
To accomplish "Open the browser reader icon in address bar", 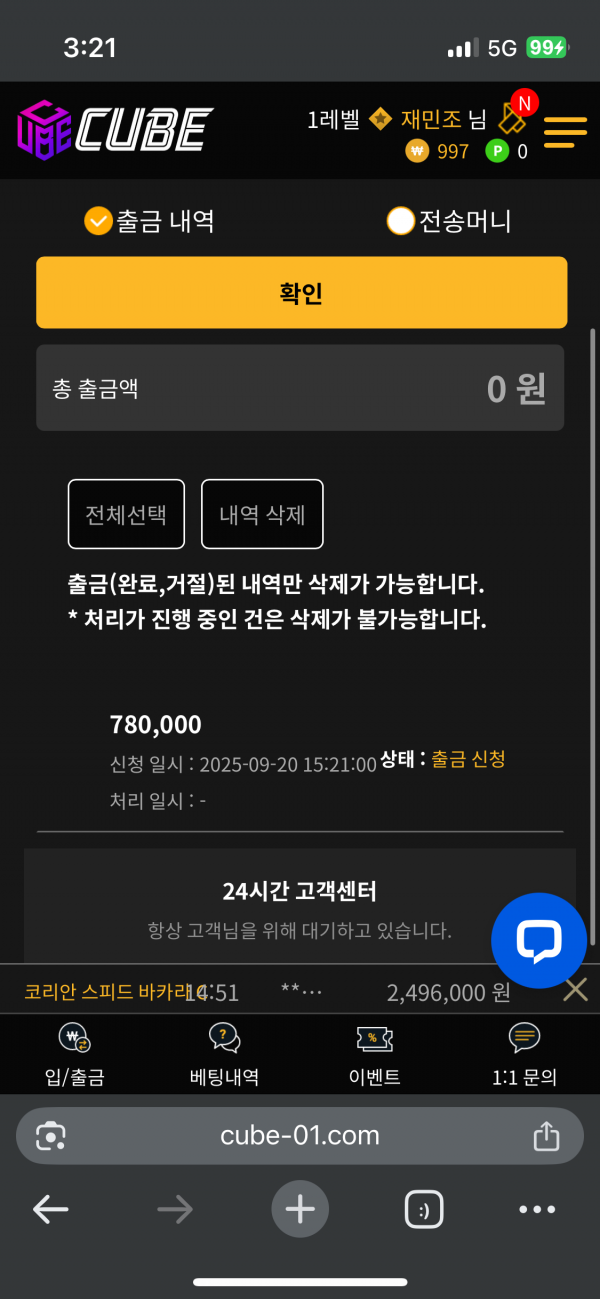I will tap(51, 1136).
